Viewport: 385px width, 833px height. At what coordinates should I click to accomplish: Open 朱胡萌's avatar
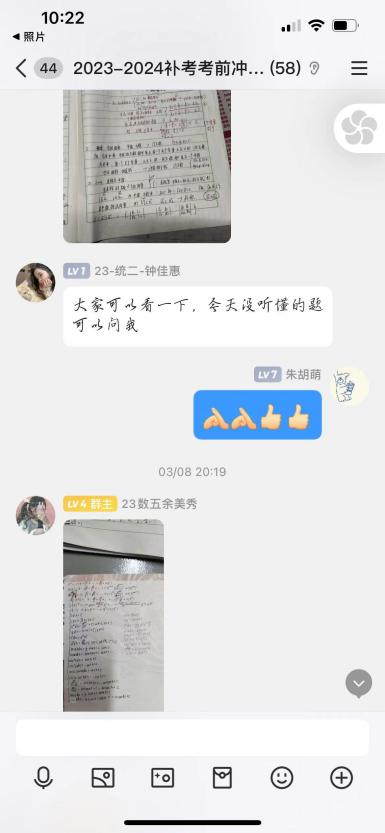click(x=349, y=386)
